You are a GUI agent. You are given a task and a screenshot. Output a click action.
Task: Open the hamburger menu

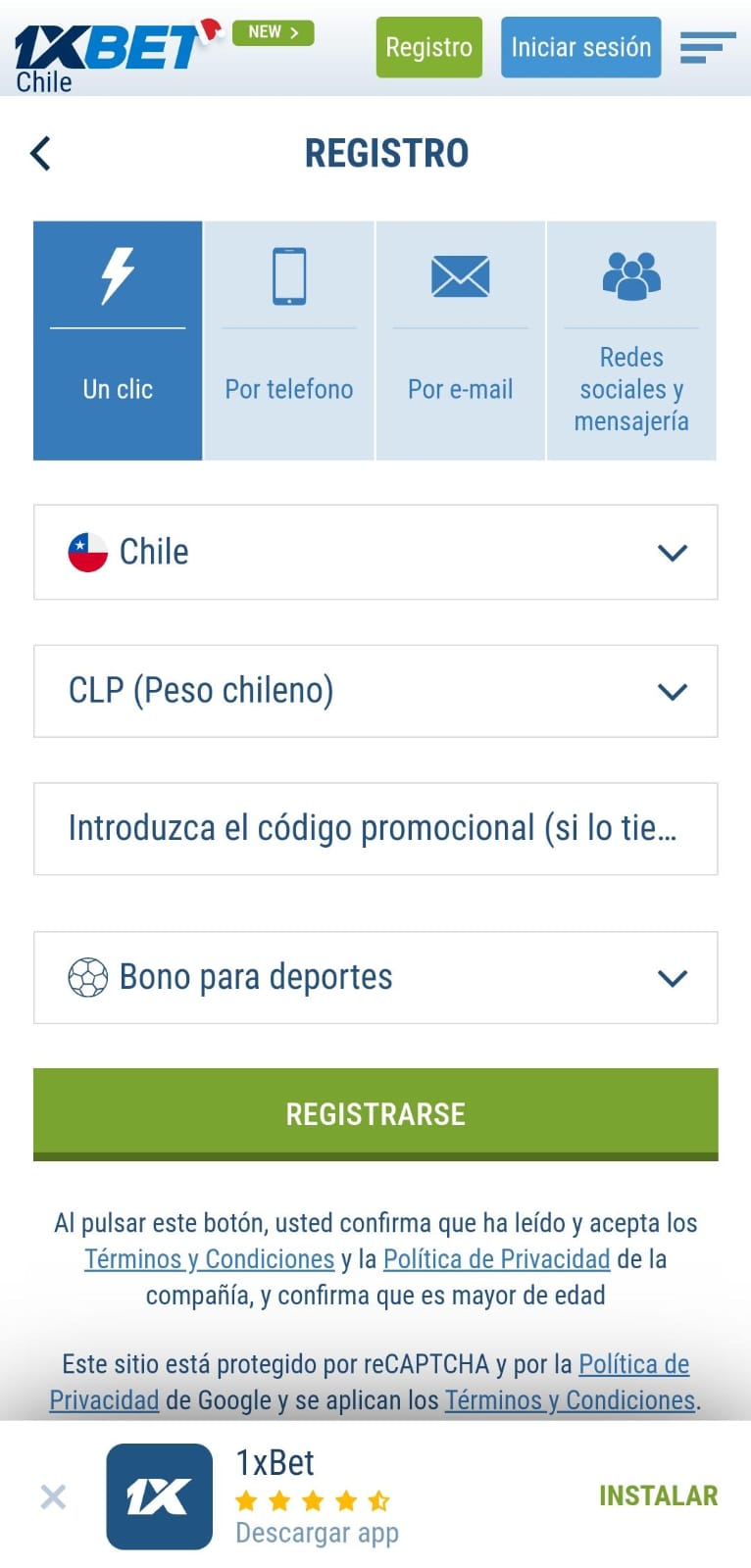click(x=707, y=46)
